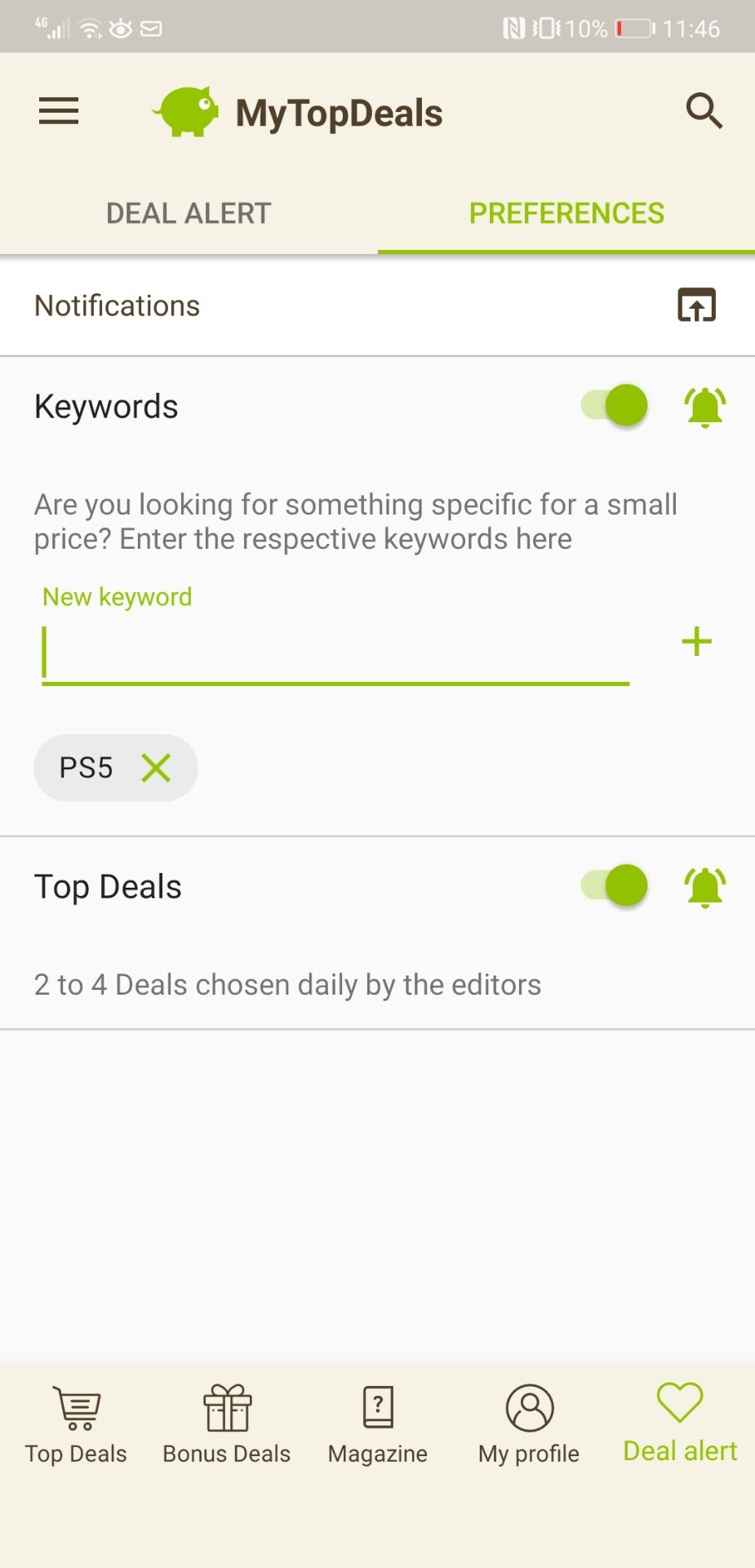Go to Top Deals in bottom navigation
The height and width of the screenshot is (1568, 755).
tap(76, 1424)
